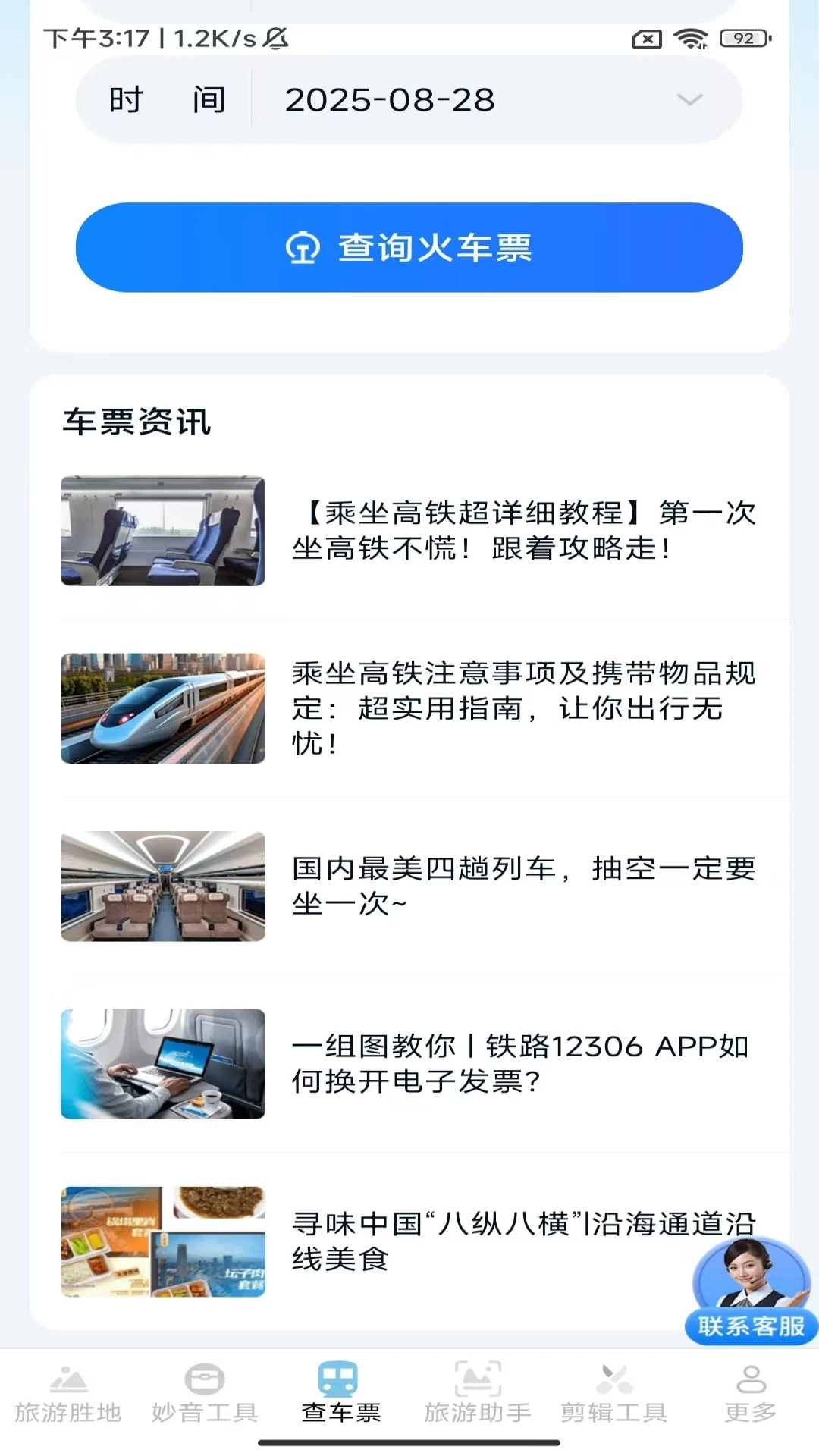Image resolution: width=819 pixels, height=1456 pixels.
Task: Open the high-speed train article thumbnail
Action: point(162,708)
